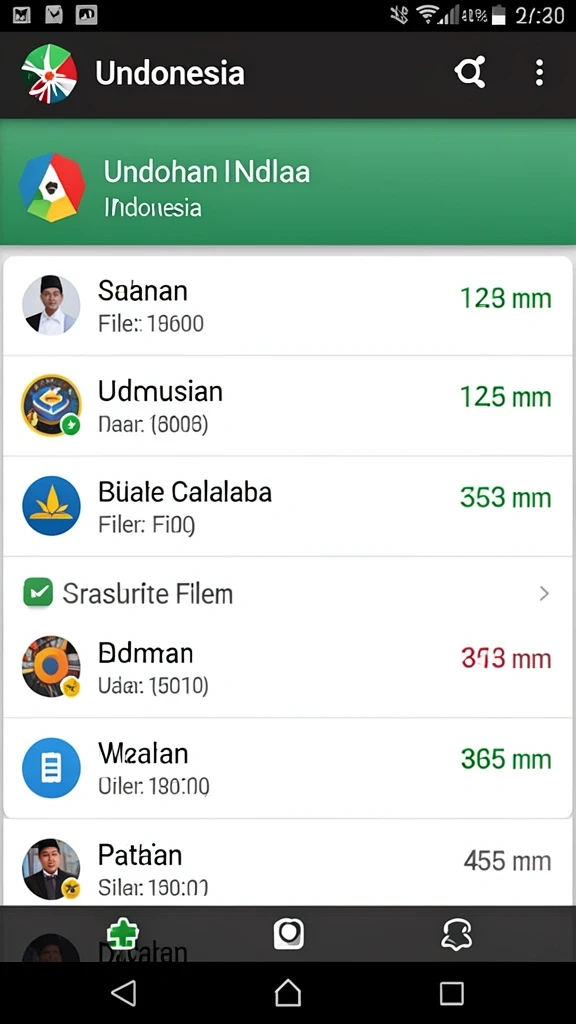Open the chat bubble tab
This screenshot has width=576, height=1024.
click(456, 934)
